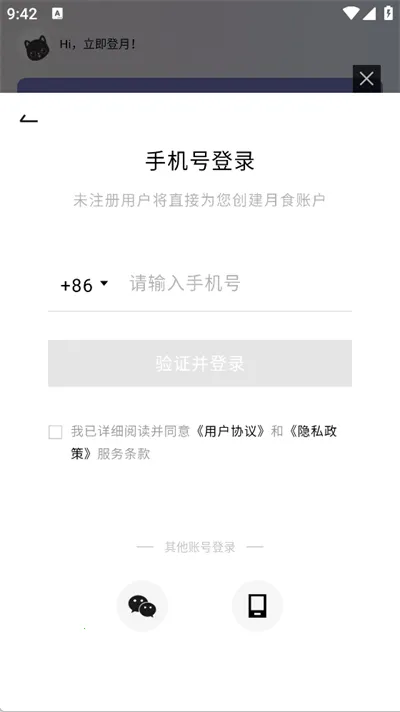Close the login sheet with the X button
Screen dimensions: 400x712
pos(366,79)
